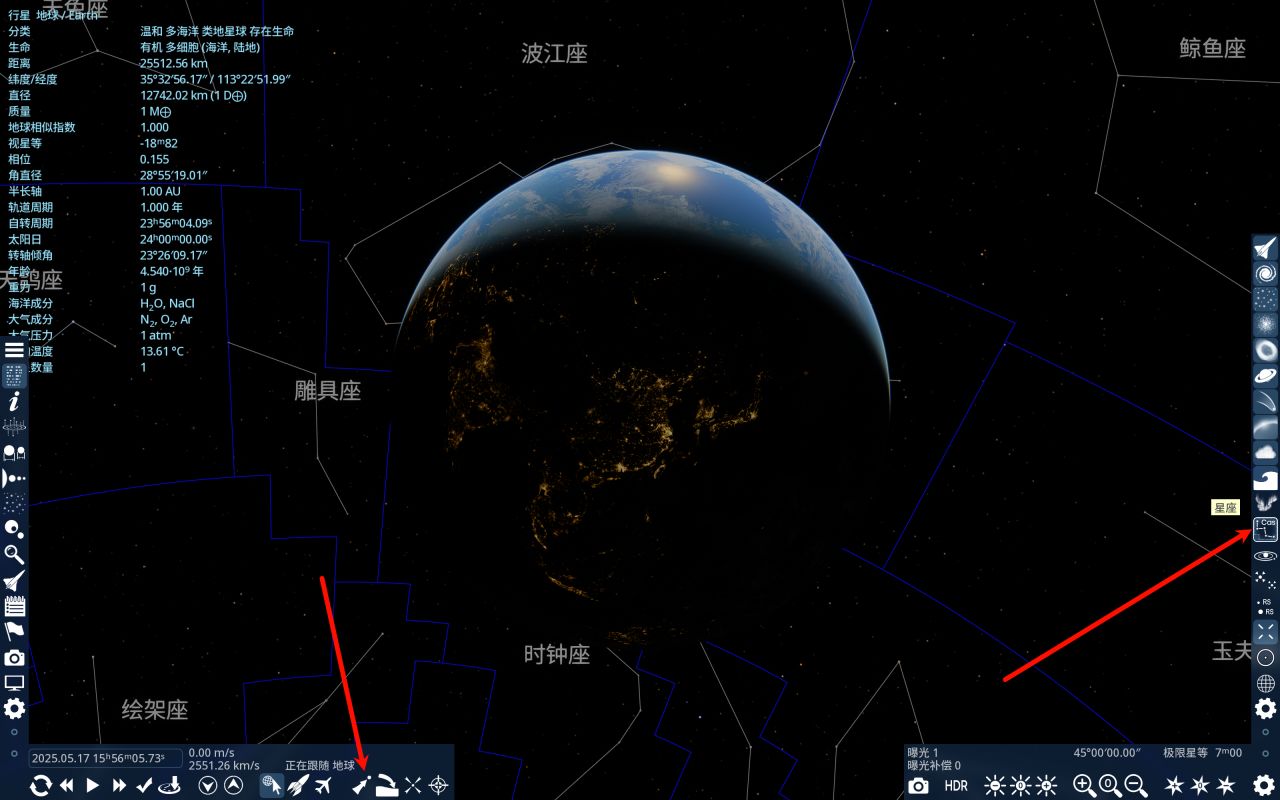Open the search magnifier in left toolbar
Screen dimensions: 1280x800
tap(14, 555)
